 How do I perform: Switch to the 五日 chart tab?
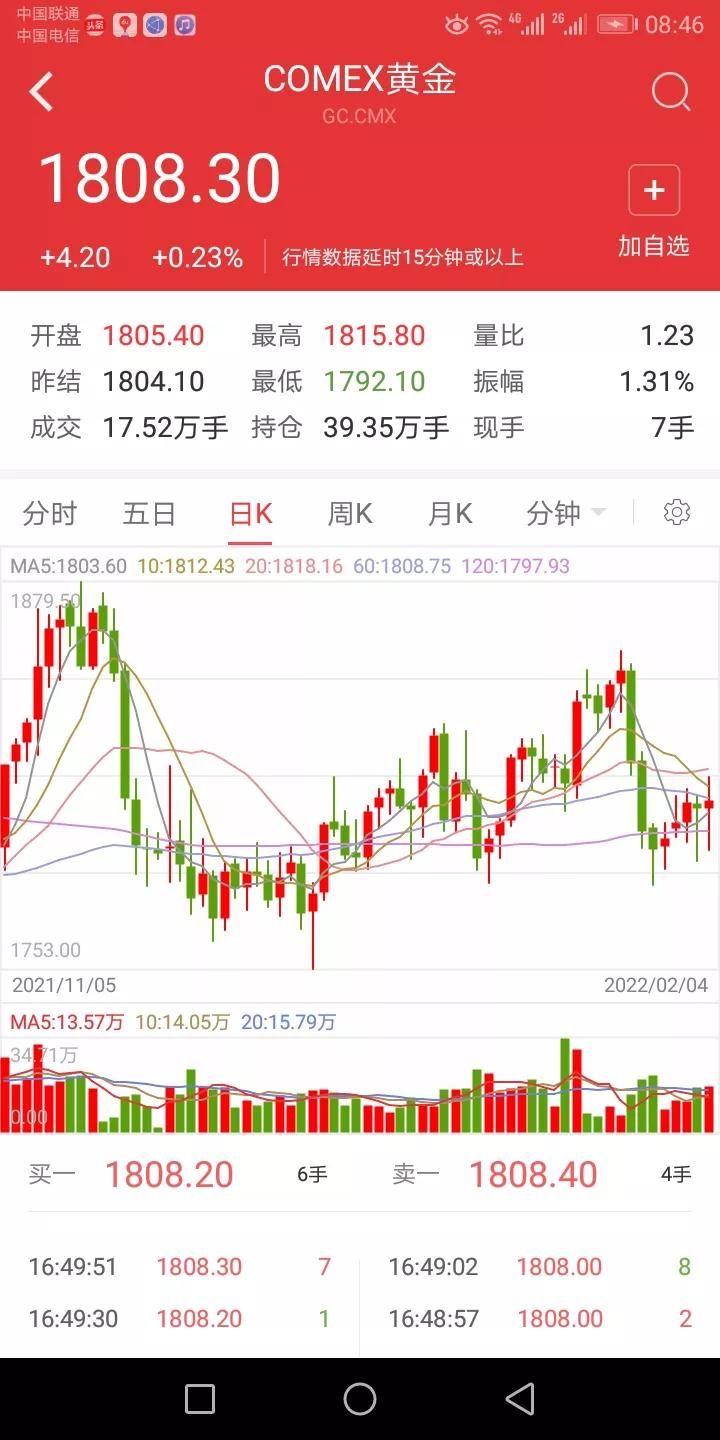click(x=150, y=514)
